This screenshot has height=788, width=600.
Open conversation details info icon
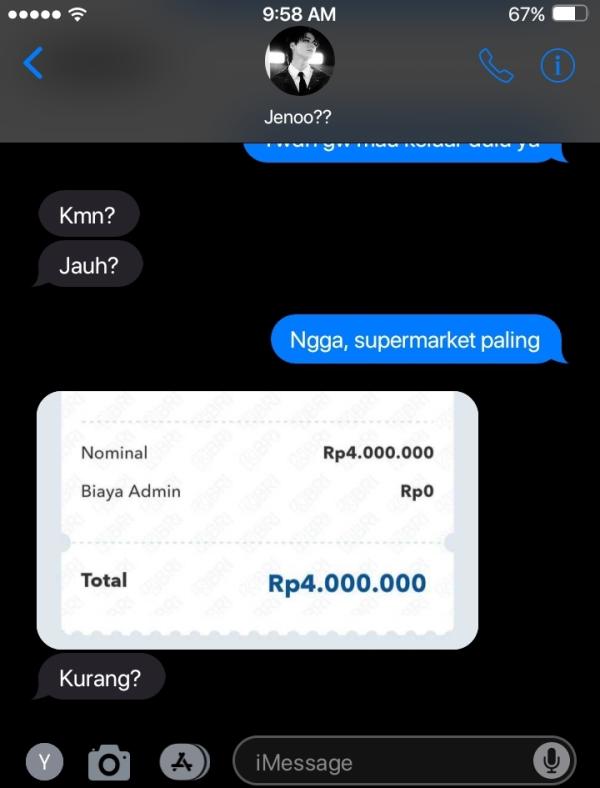pos(557,65)
